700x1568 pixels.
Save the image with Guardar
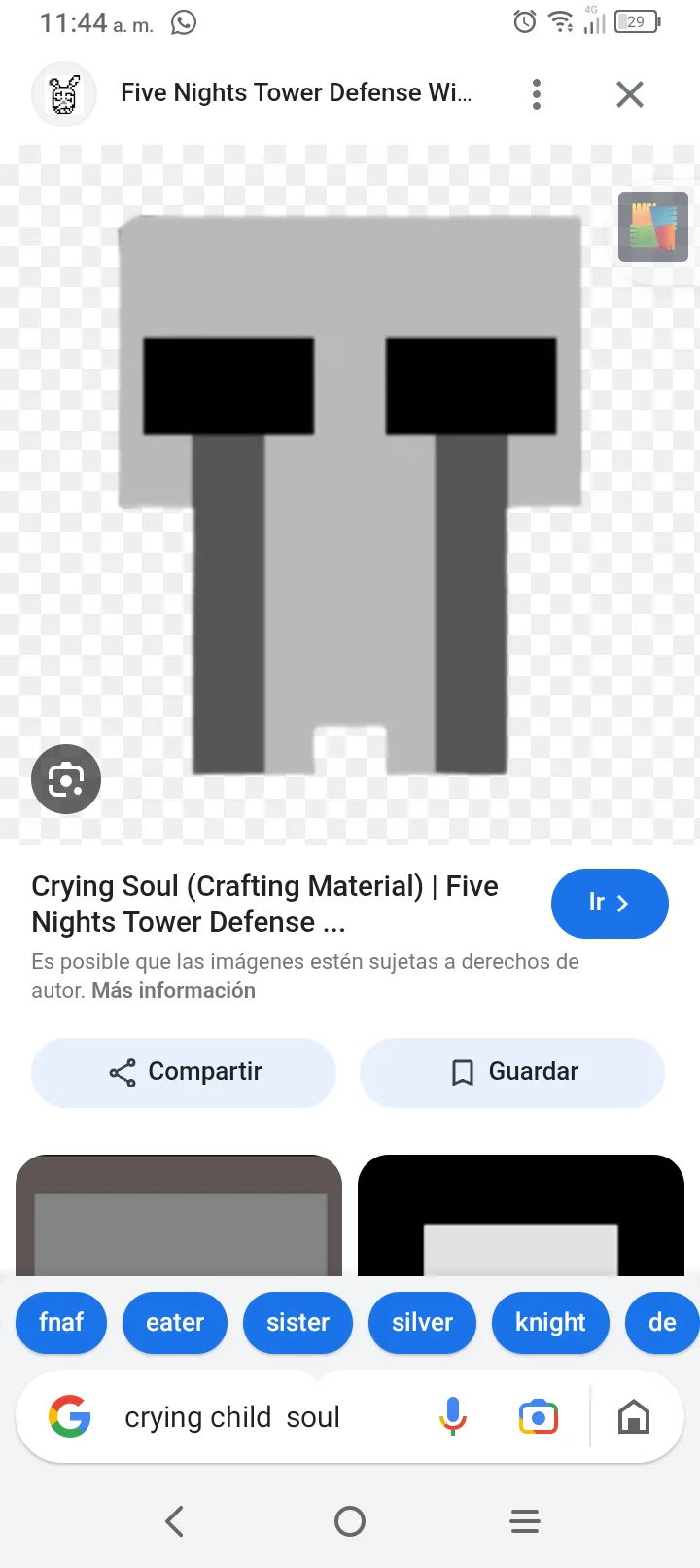(512, 1072)
